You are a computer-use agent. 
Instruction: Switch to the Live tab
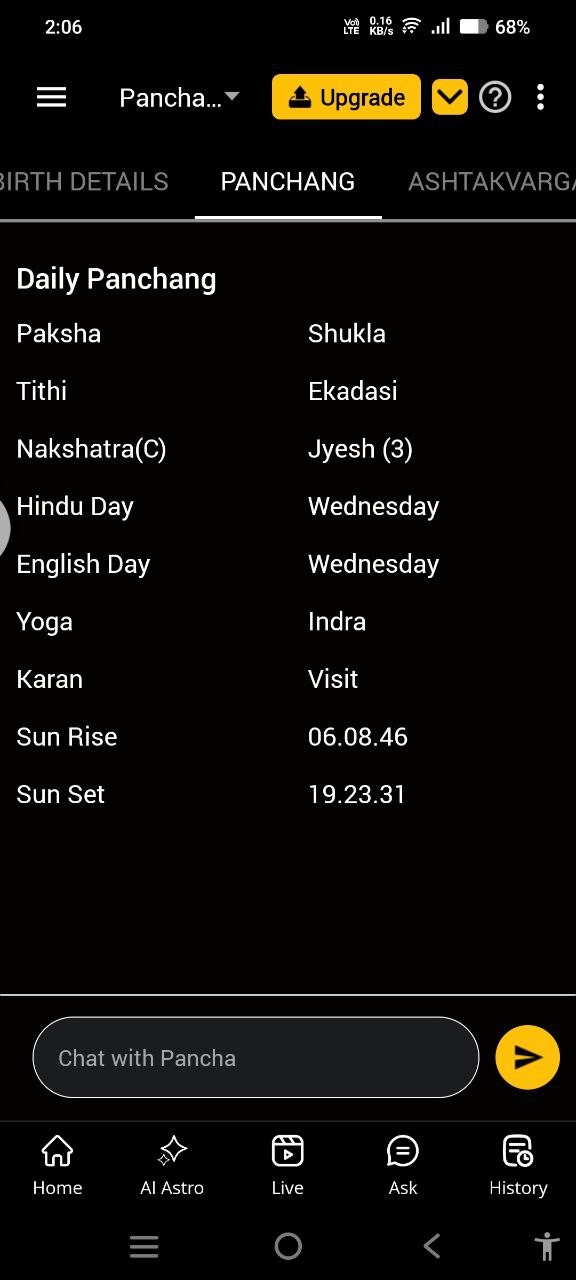pyautogui.click(x=287, y=1165)
